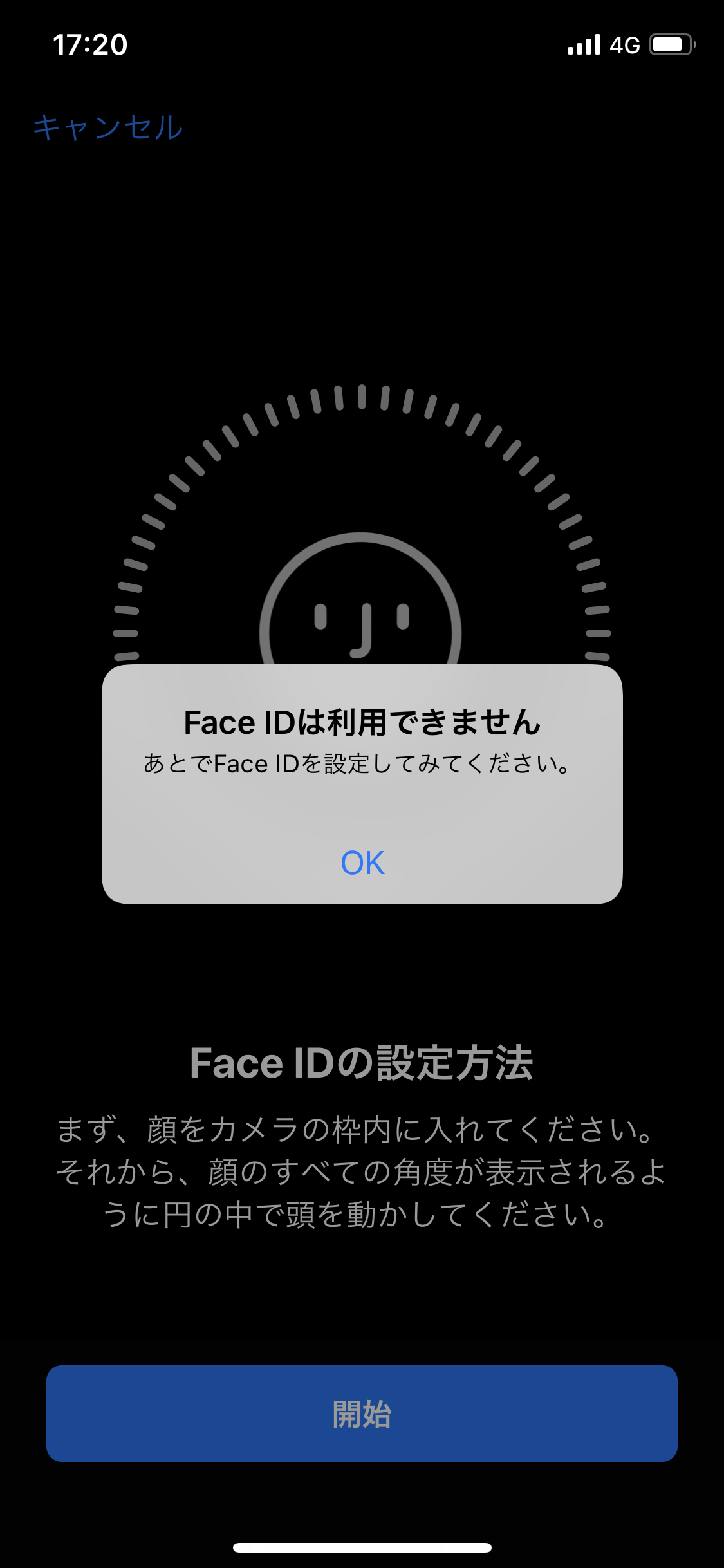This screenshot has height=1568, width=724.
Task: Dismiss the Face ID alert with OK
Action: 362,863
